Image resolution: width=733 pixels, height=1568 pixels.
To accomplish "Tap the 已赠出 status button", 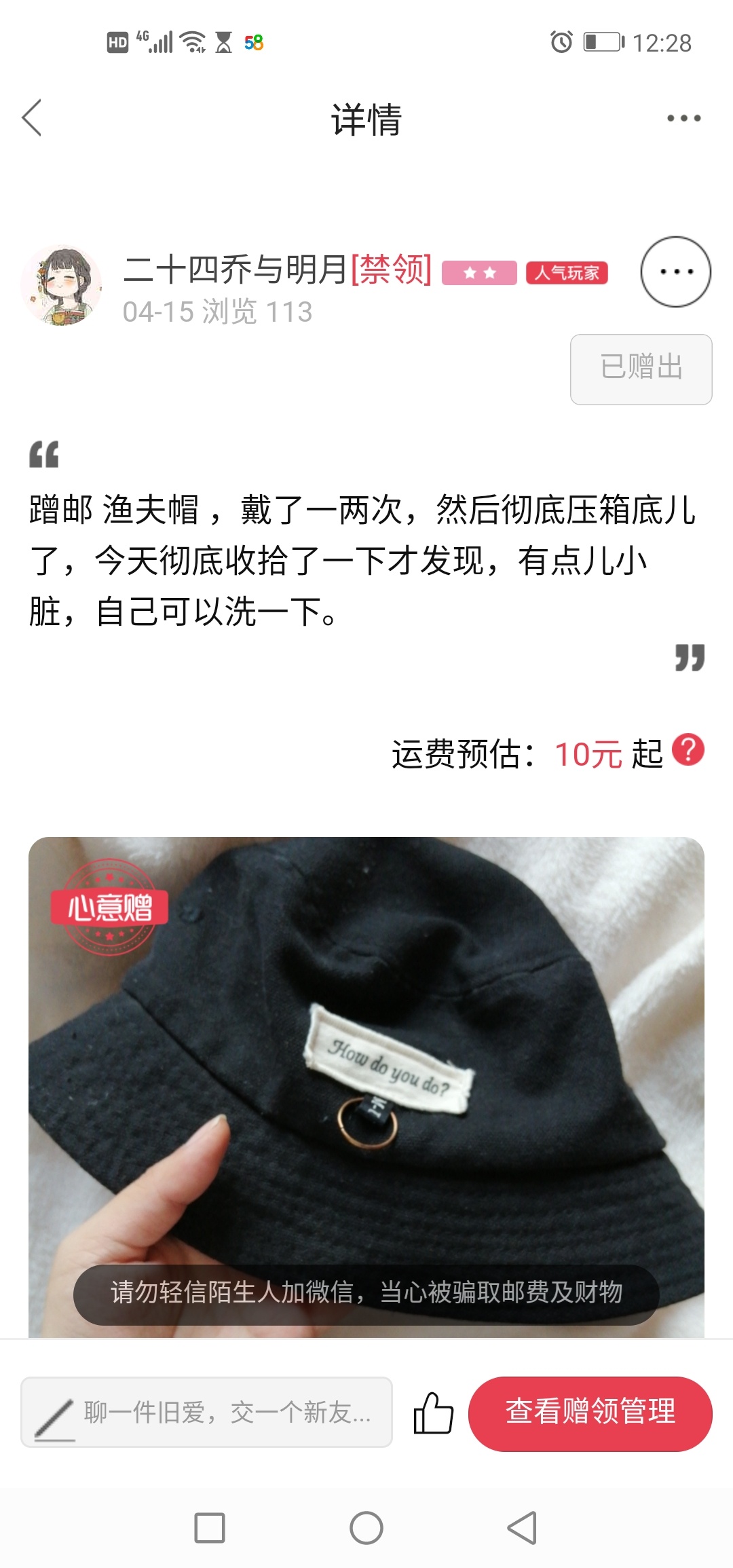I will [641, 369].
